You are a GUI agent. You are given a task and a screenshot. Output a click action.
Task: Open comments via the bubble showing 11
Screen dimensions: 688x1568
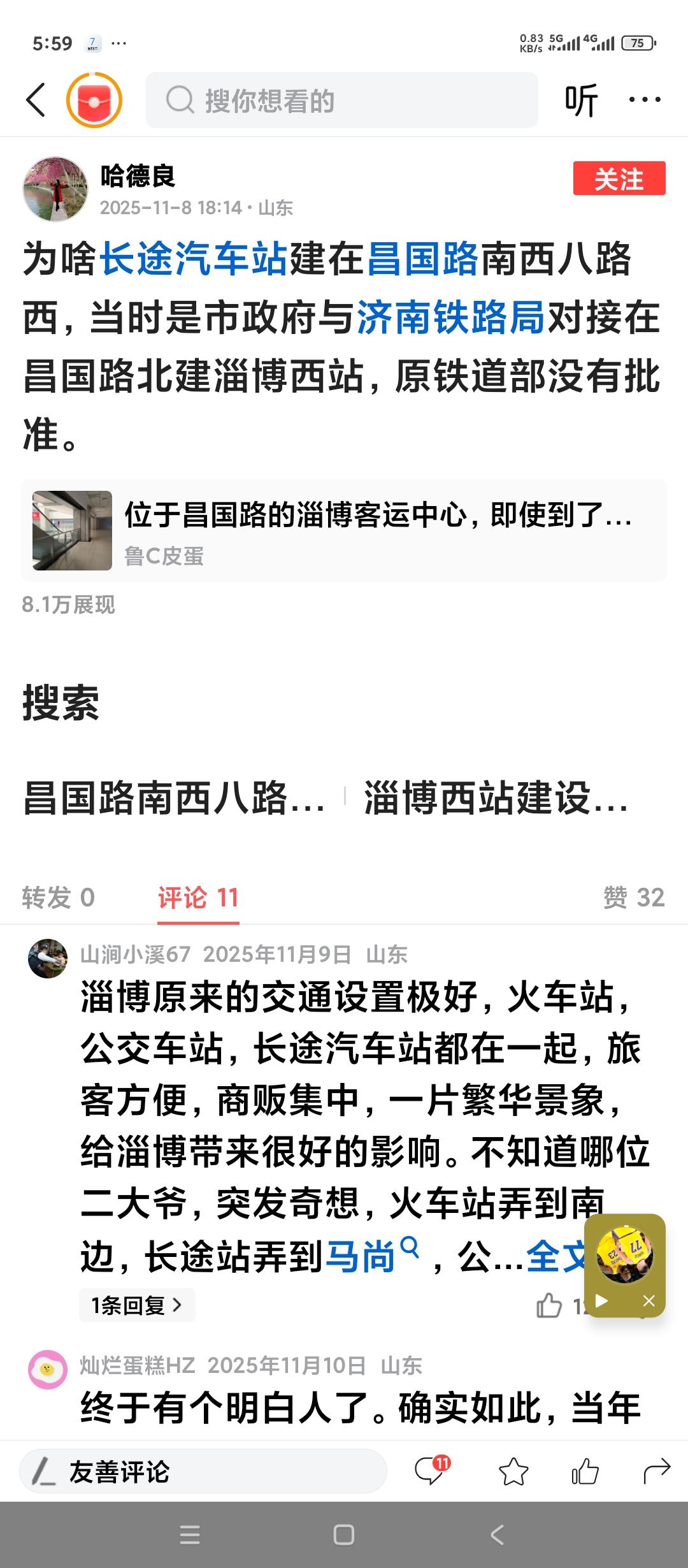pos(431,1470)
